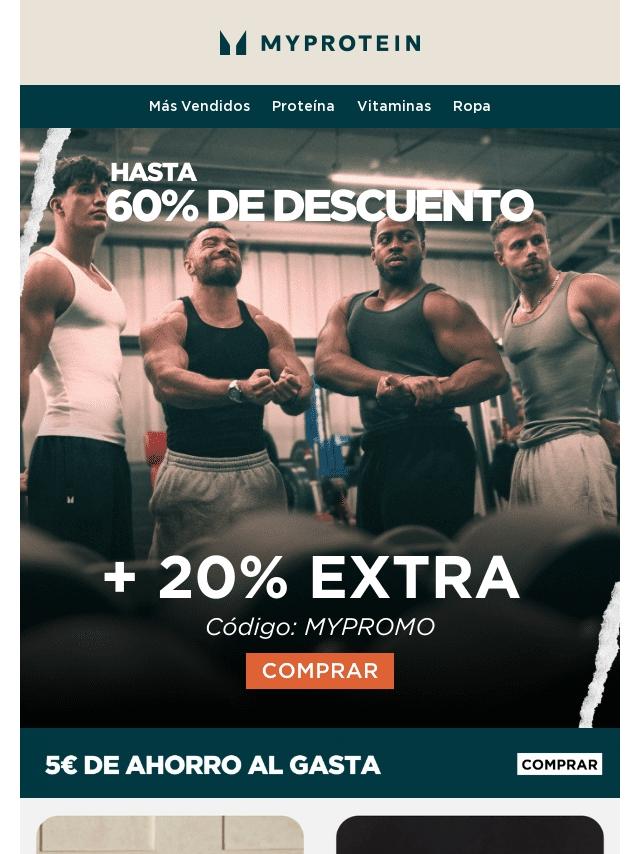The height and width of the screenshot is (854, 640).
Task: Tap the white COMPRAR button in savings banner
Action: pos(559,764)
